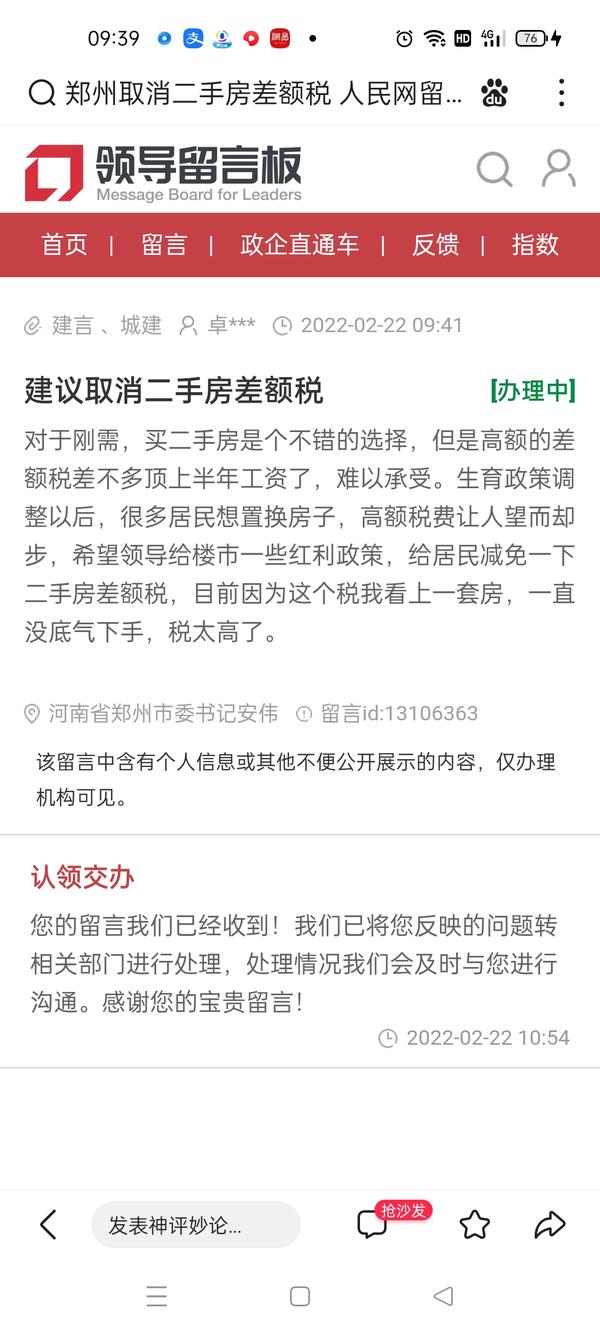Open the 指数 tab
600x1333 pixels.
(x=535, y=245)
